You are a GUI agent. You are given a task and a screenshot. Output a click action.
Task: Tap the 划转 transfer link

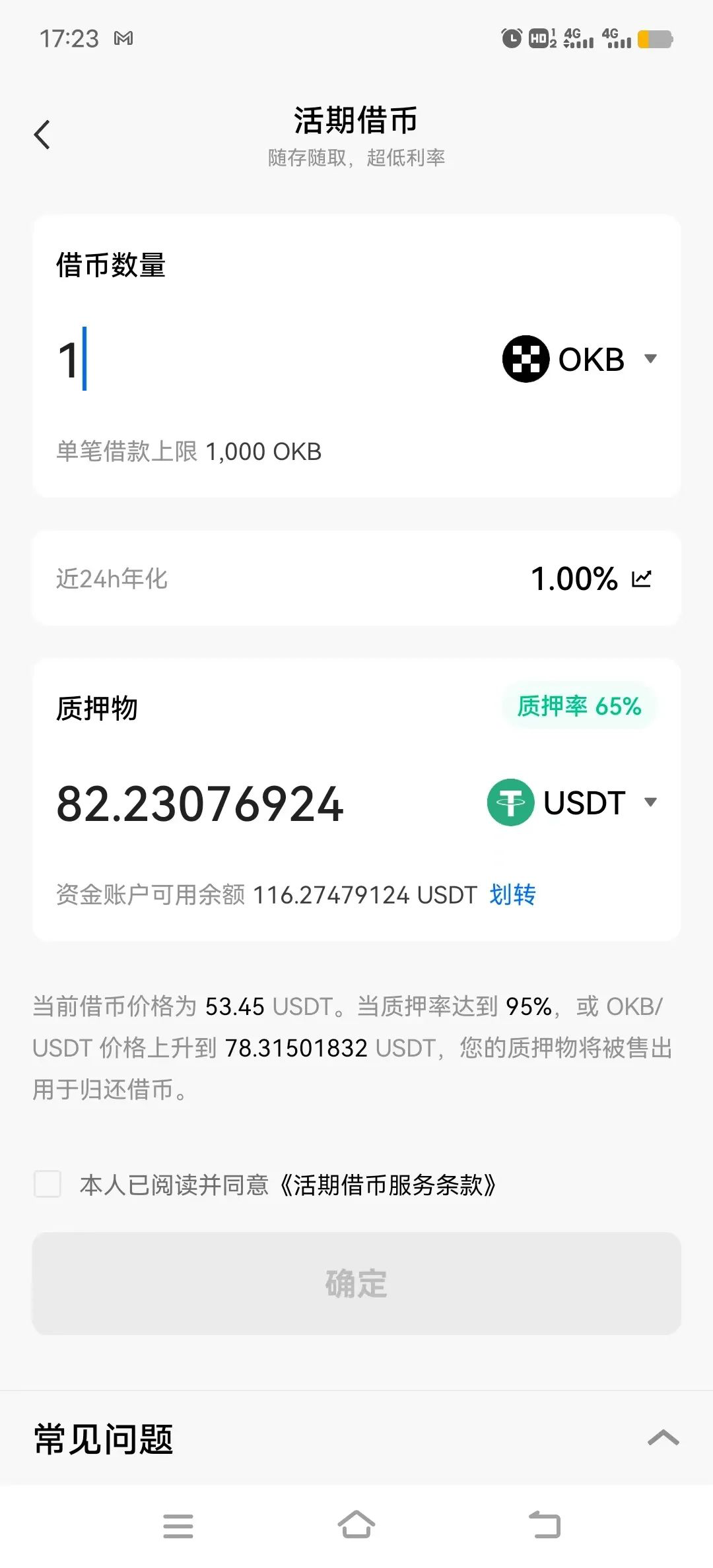(x=512, y=895)
